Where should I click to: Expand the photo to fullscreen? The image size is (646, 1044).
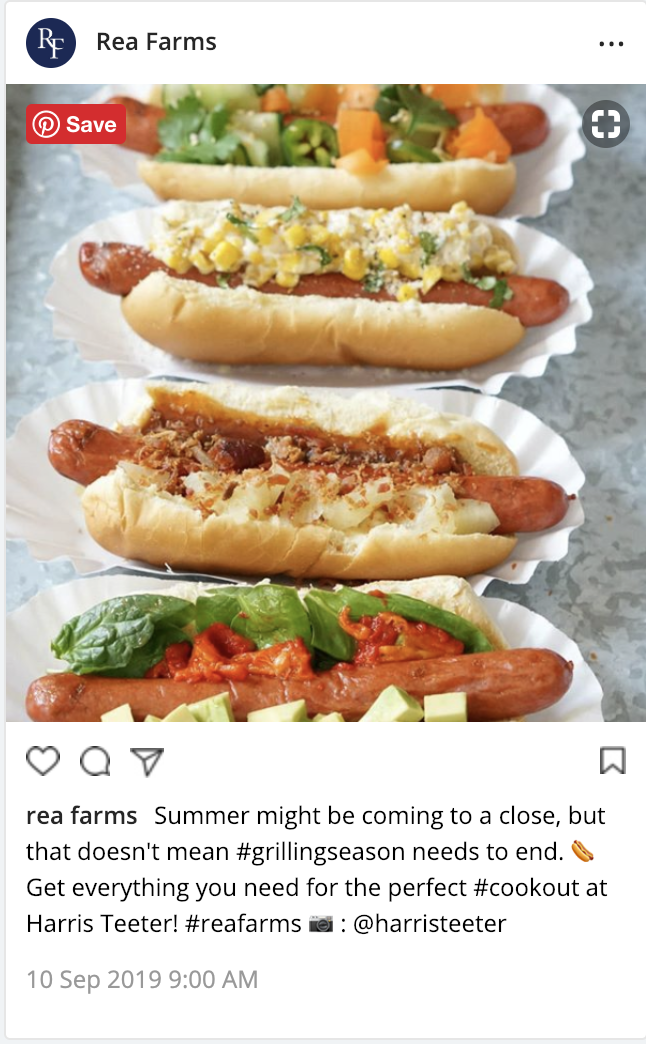click(605, 125)
